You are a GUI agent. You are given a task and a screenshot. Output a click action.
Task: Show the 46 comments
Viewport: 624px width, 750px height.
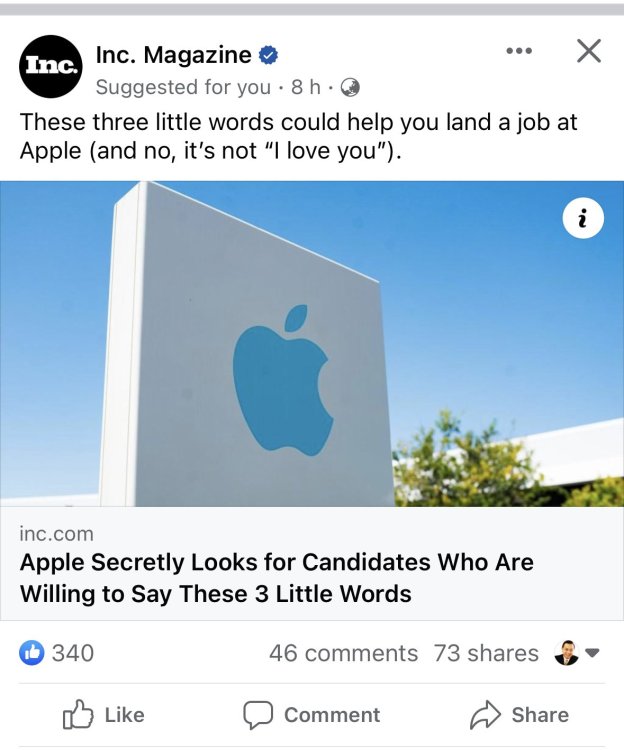tap(343, 653)
